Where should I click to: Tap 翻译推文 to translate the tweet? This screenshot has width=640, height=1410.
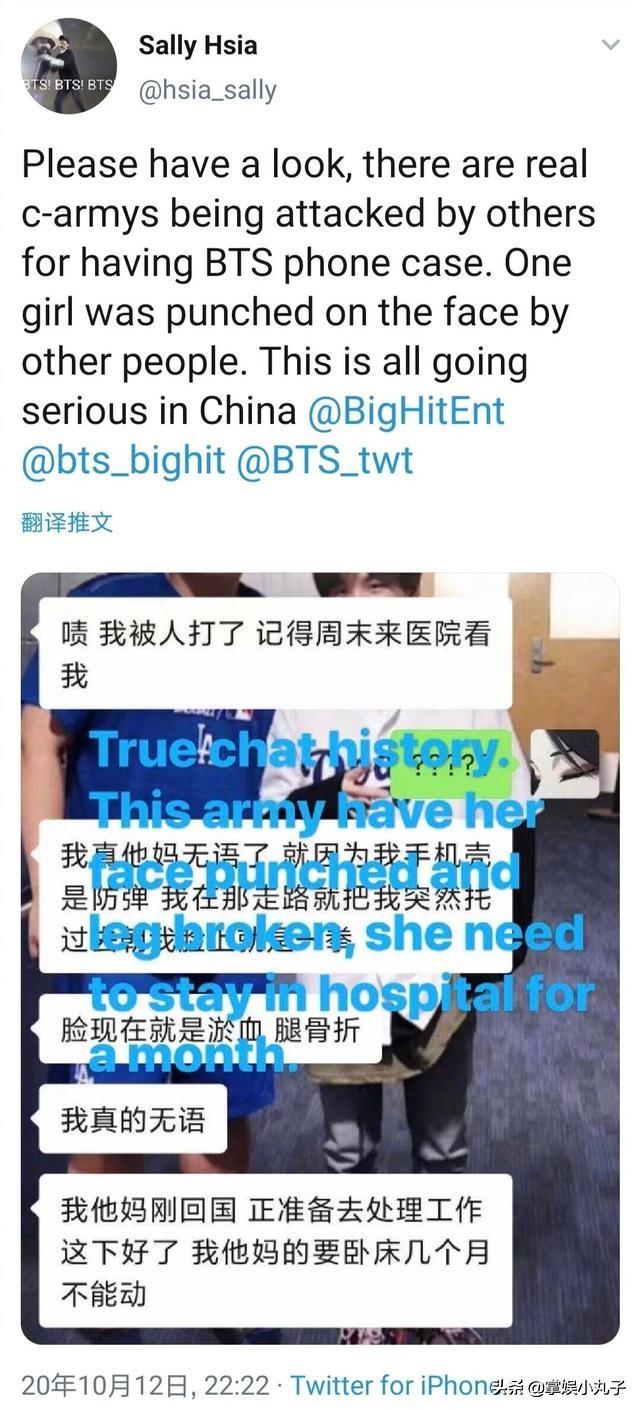67,522
